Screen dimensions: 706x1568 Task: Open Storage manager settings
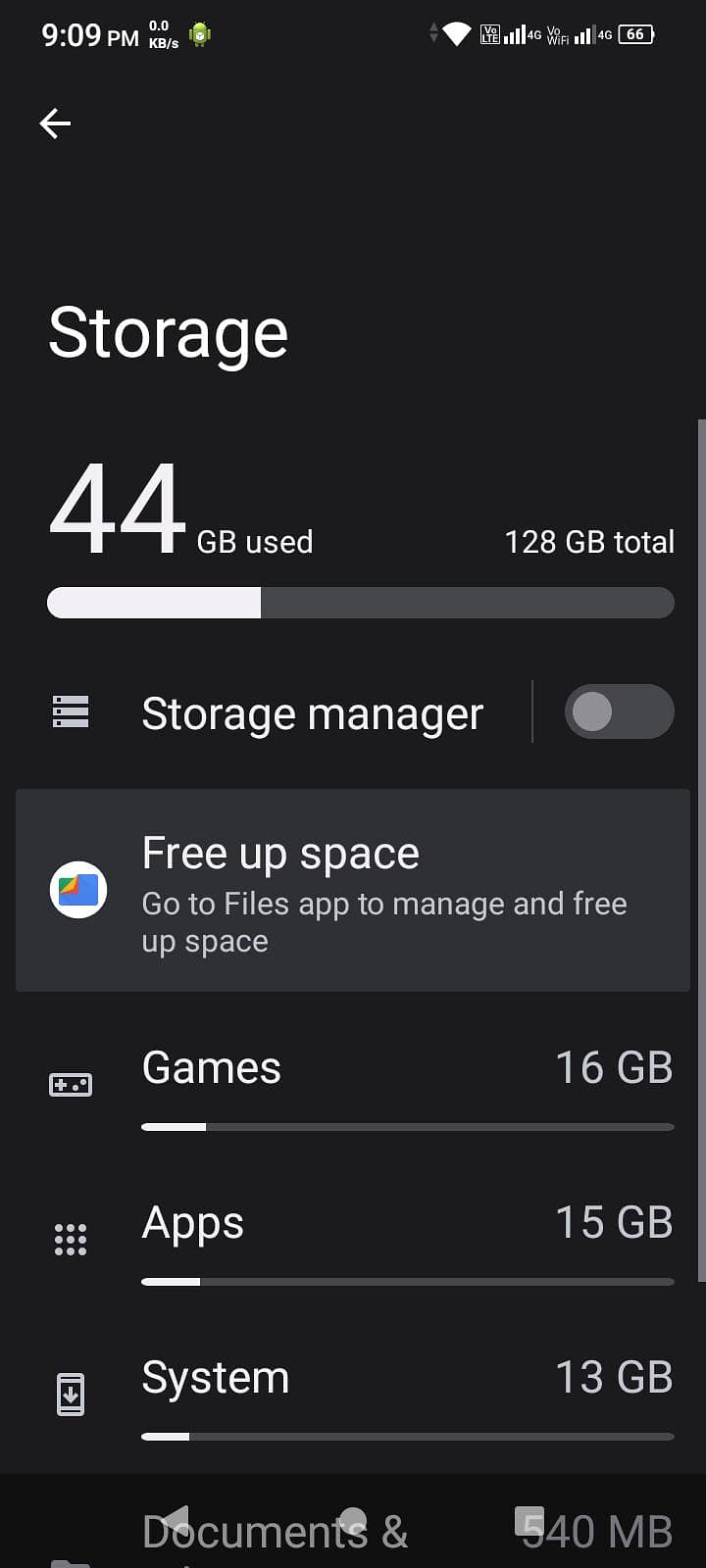312,713
